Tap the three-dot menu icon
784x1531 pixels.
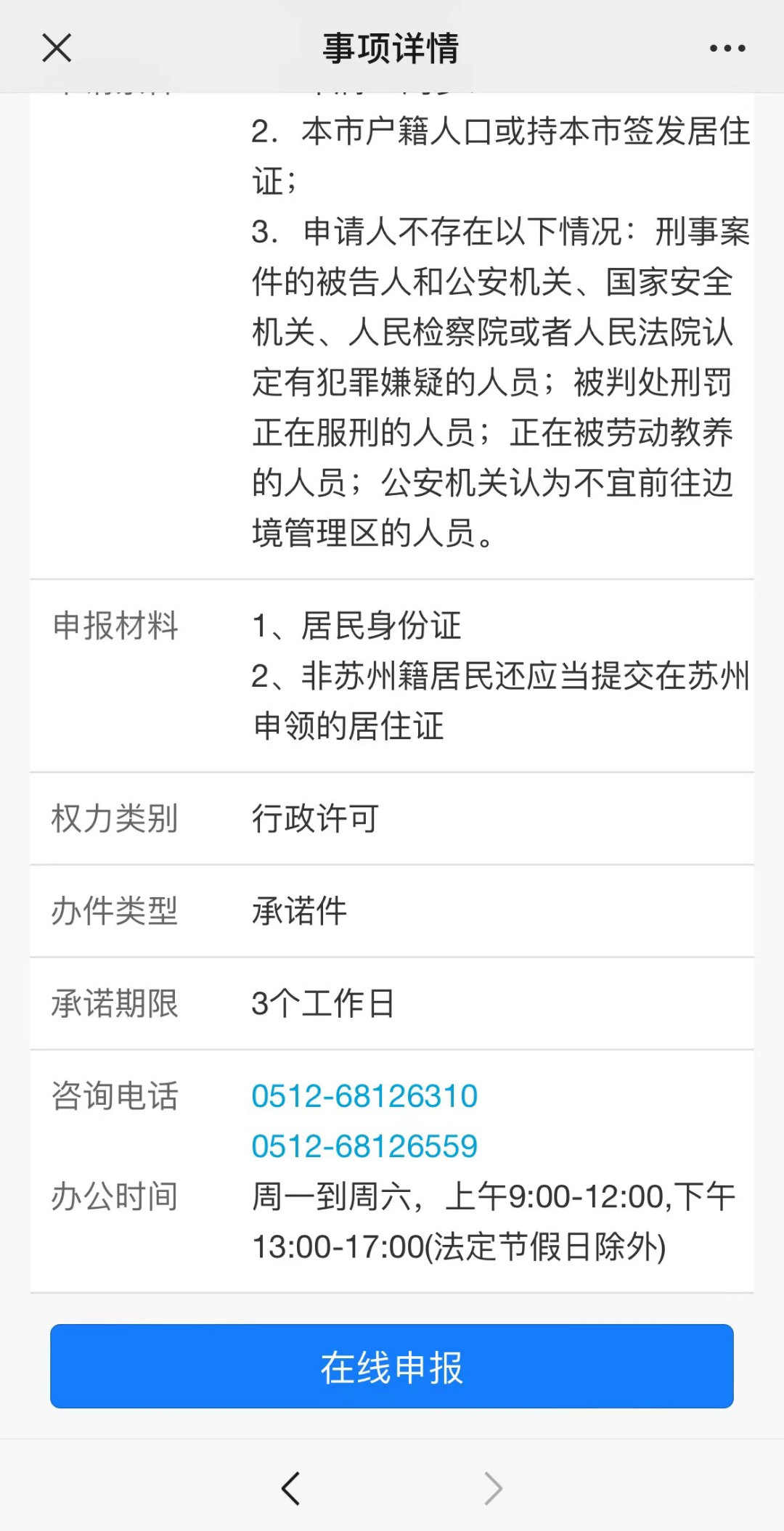click(727, 47)
